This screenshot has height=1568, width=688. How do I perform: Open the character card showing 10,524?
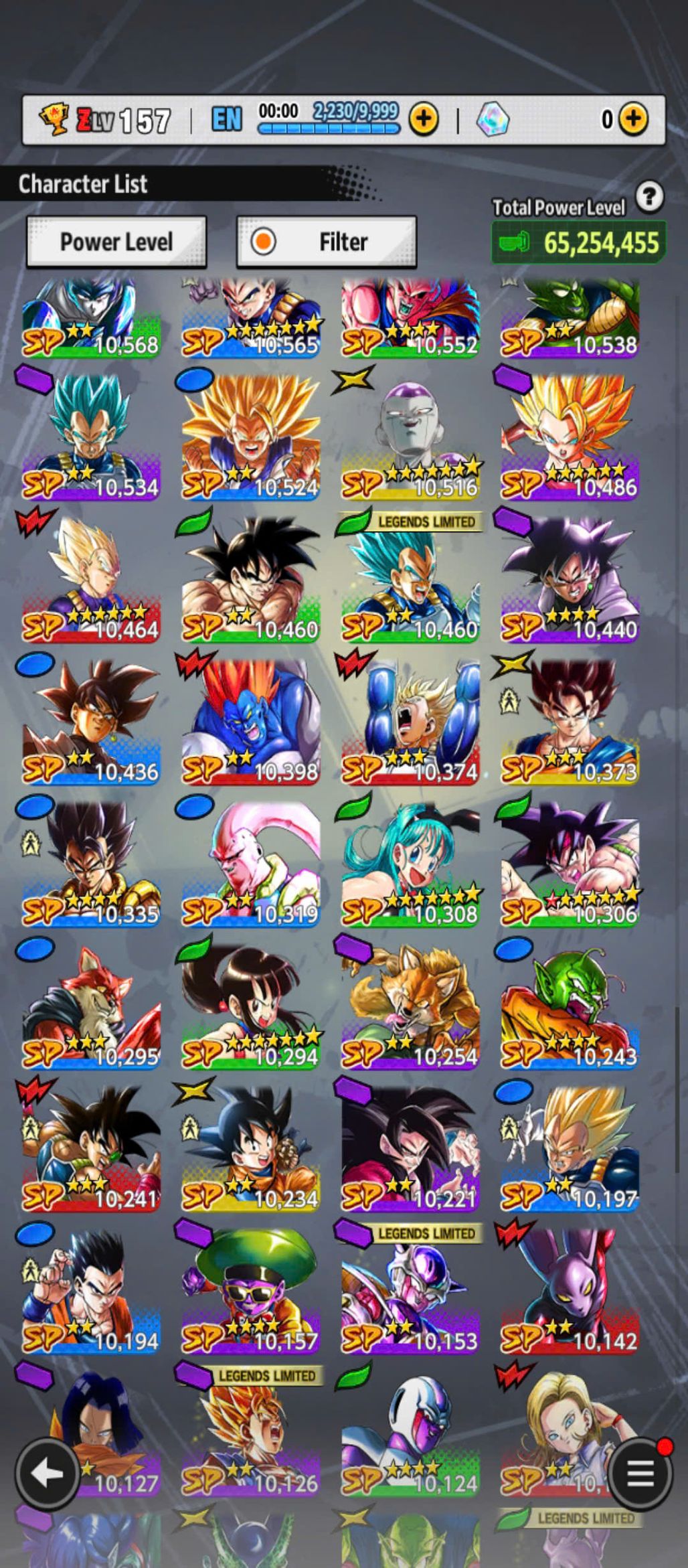click(x=250, y=439)
